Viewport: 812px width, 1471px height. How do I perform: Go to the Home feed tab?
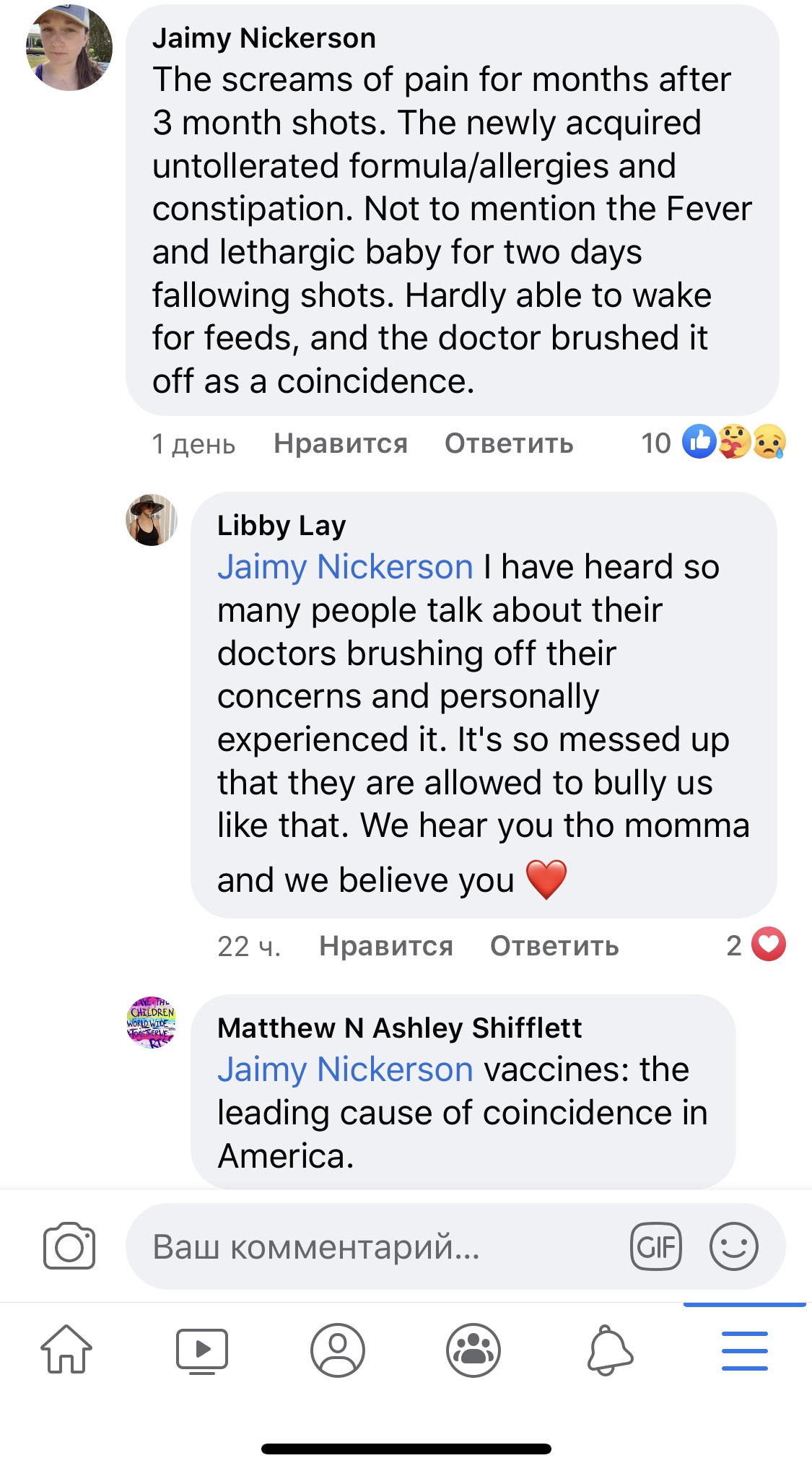click(66, 1349)
